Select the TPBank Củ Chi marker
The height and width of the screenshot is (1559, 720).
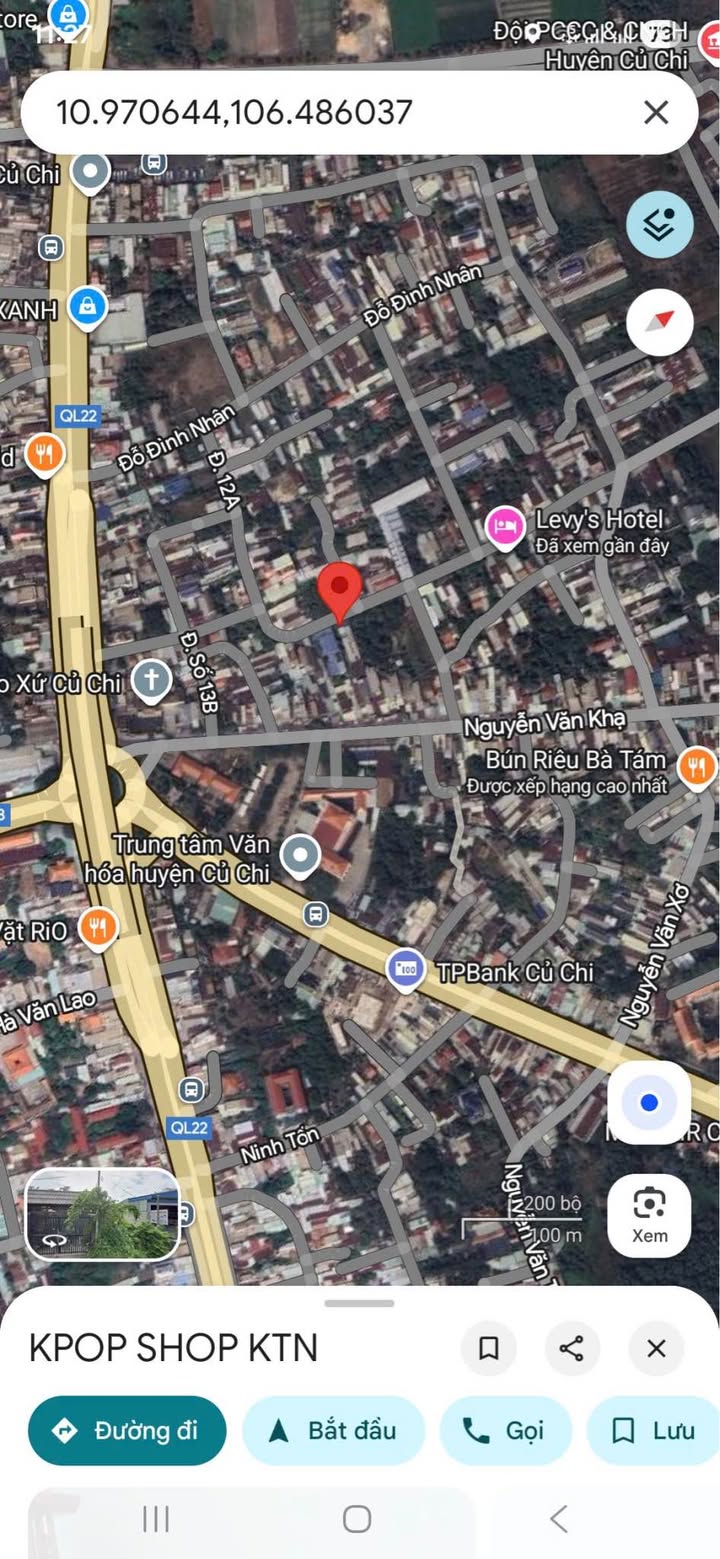(x=405, y=971)
